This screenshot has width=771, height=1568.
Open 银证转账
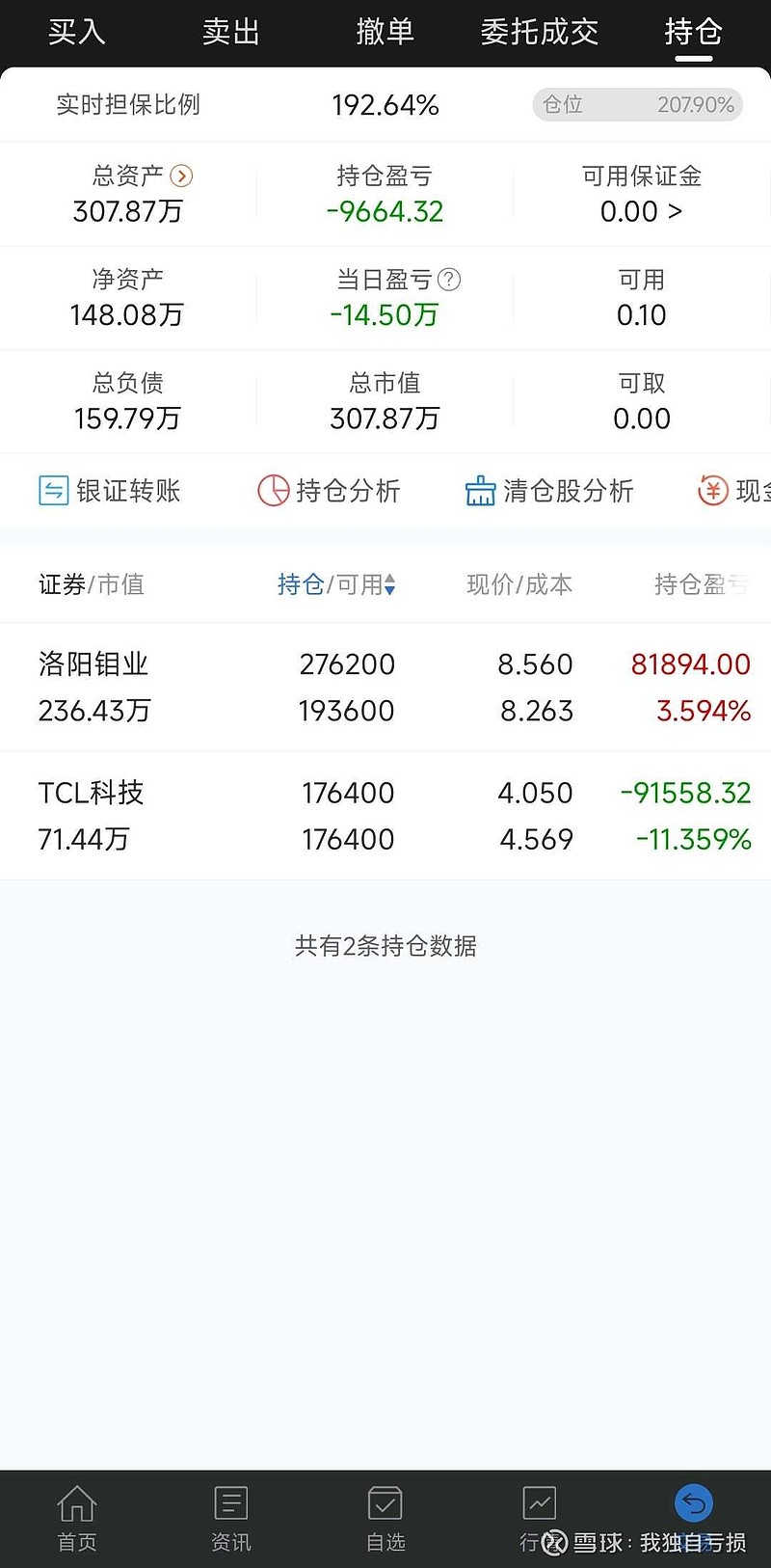pos(110,491)
